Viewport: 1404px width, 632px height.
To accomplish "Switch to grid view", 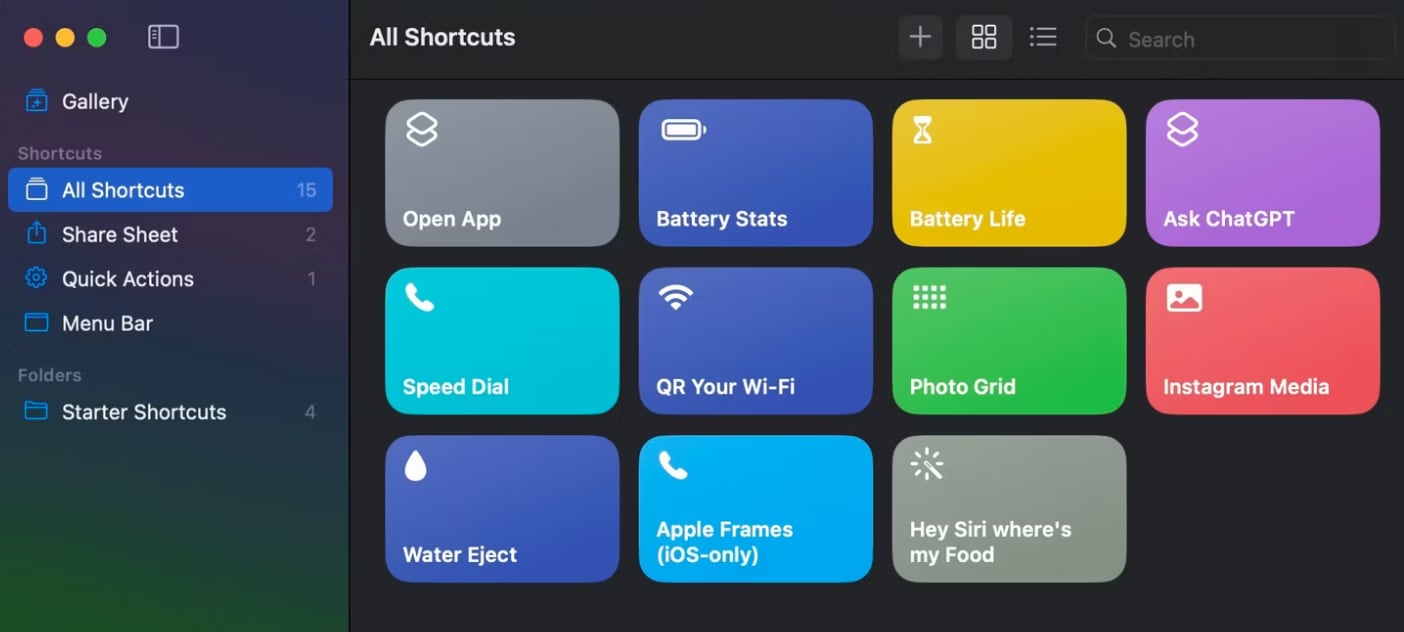I will 984,38.
